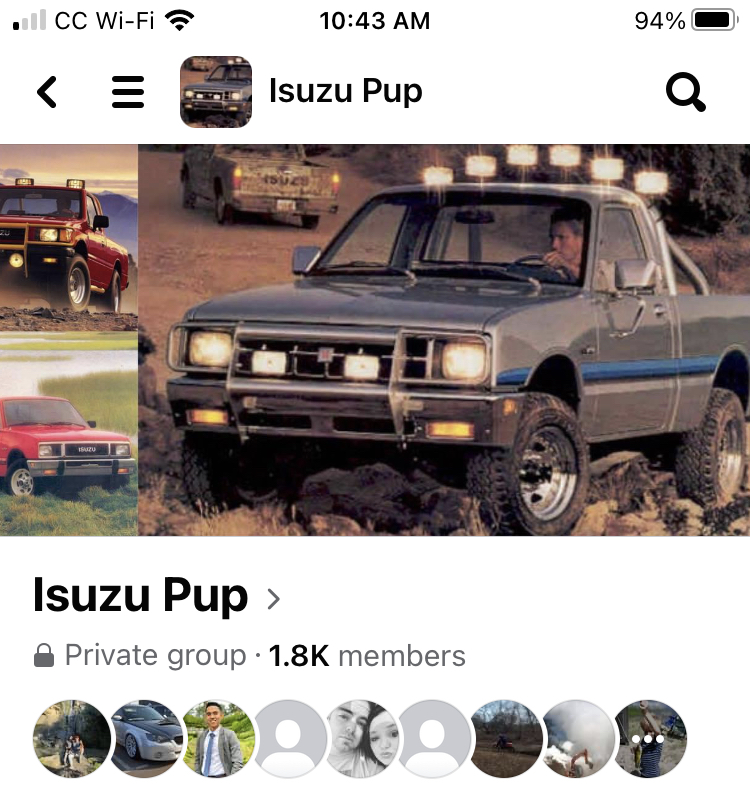Viewport: 750px width, 801px height.
Task: Go back using the top-left arrow
Action: pyautogui.click(x=47, y=92)
